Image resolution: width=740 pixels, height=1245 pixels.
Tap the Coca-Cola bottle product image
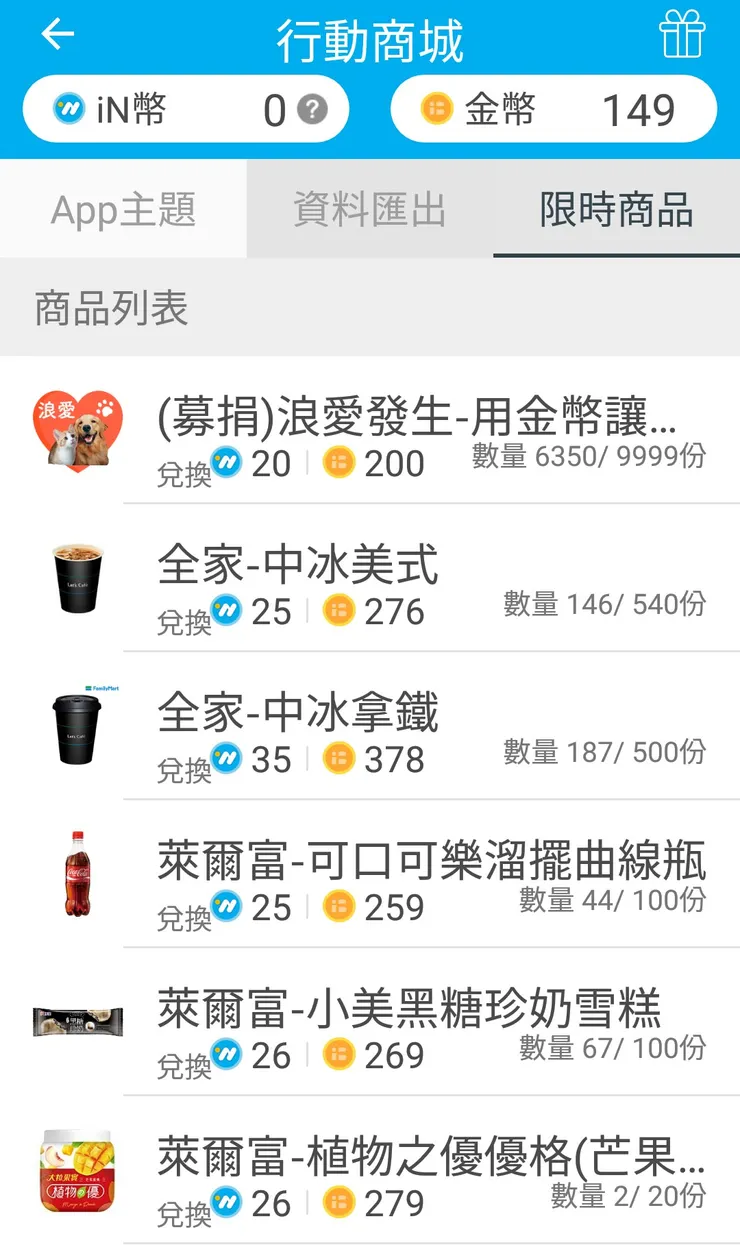pyautogui.click(x=77, y=873)
